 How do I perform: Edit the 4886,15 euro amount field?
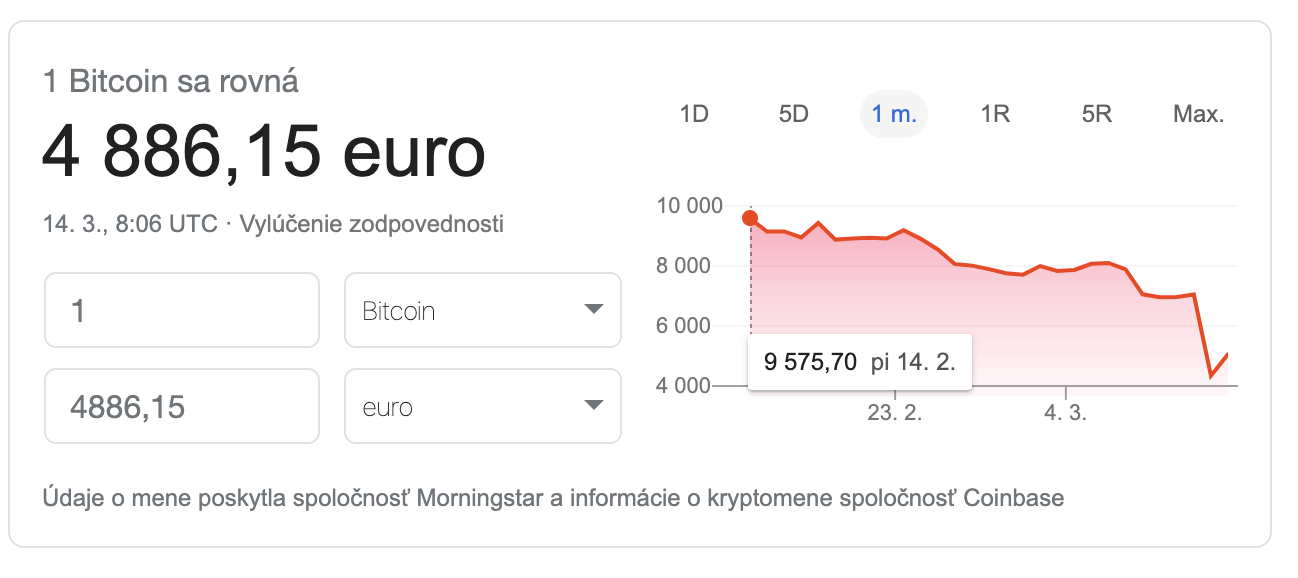[x=182, y=407]
